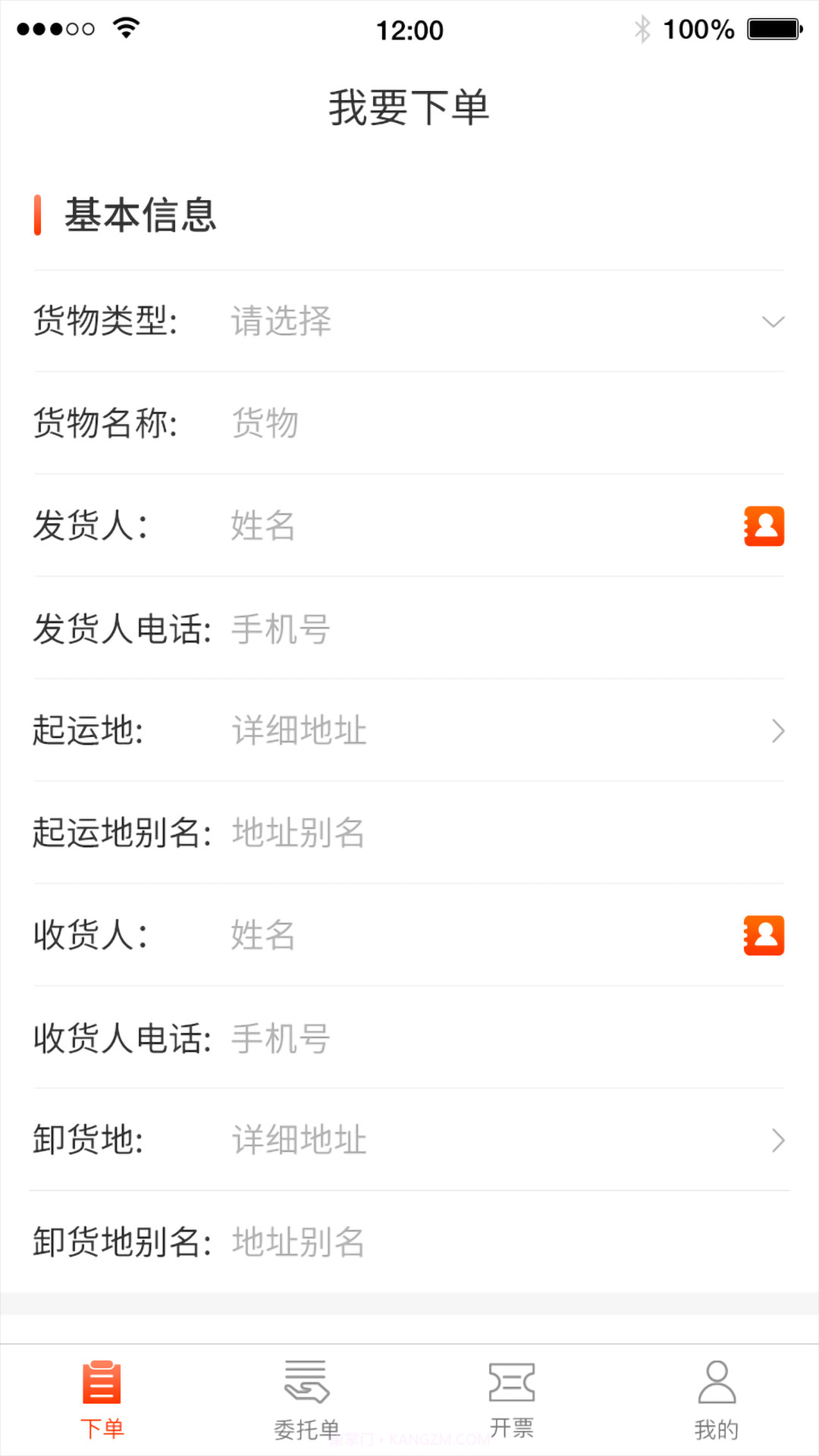This screenshot has height=1456, width=819.
Task: Click the Bluetooth icon in status bar
Action: (x=644, y=29)
